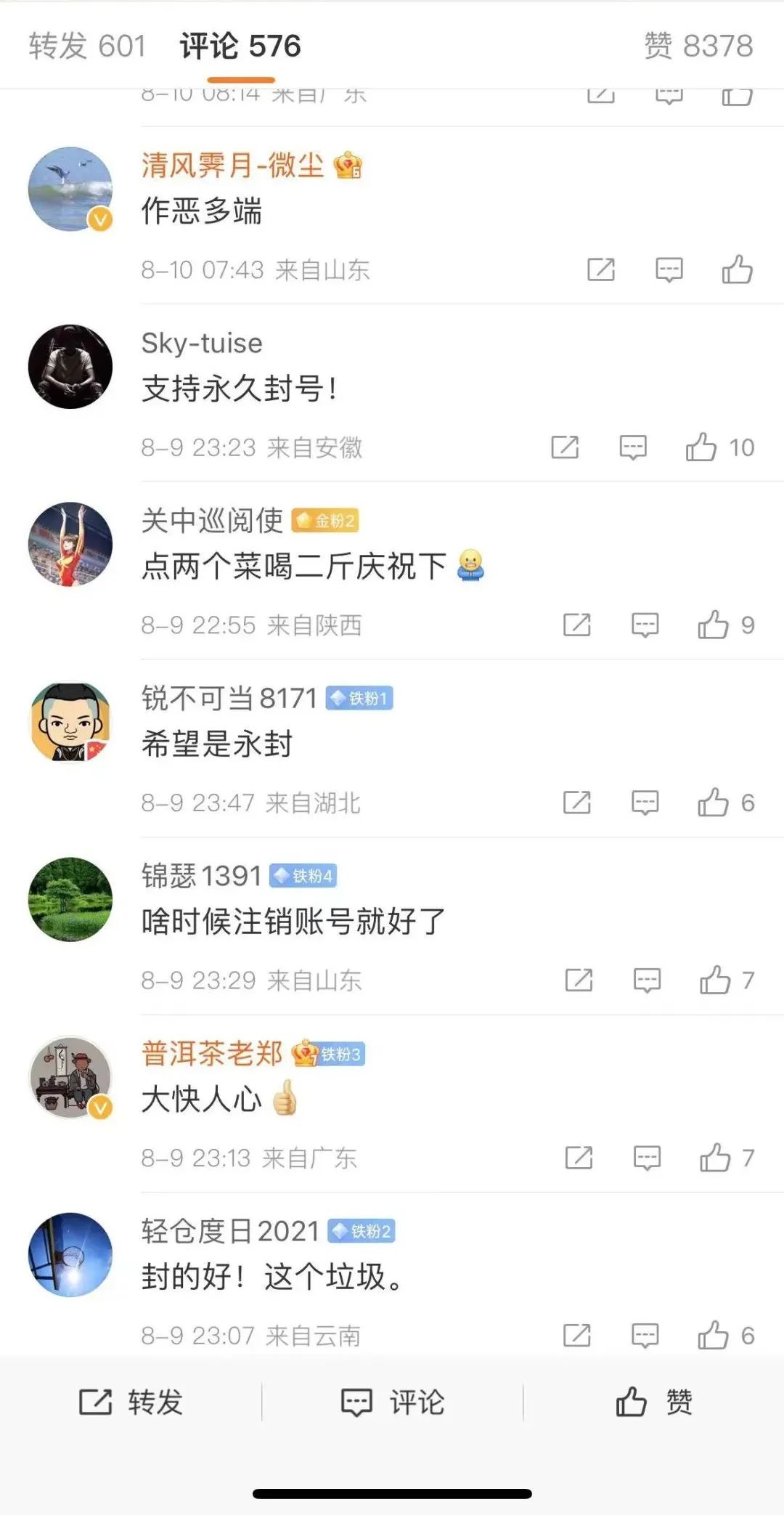Like 锦瑟1391's comment
Image resolution: width=784 pixels, height=1515 pixels.
pos(715,980)
